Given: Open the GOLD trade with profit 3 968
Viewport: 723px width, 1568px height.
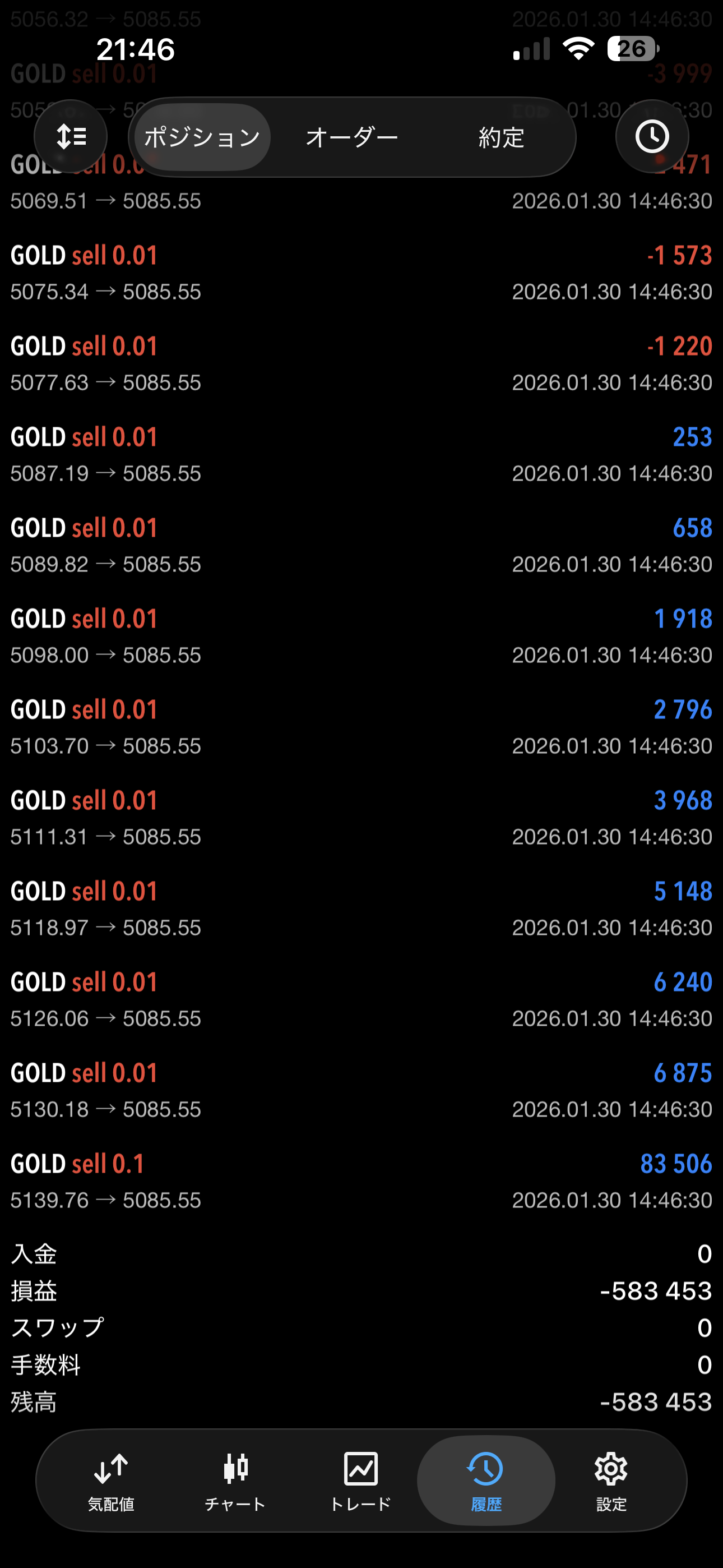Looking at the screenshot, I should [361, 818].
